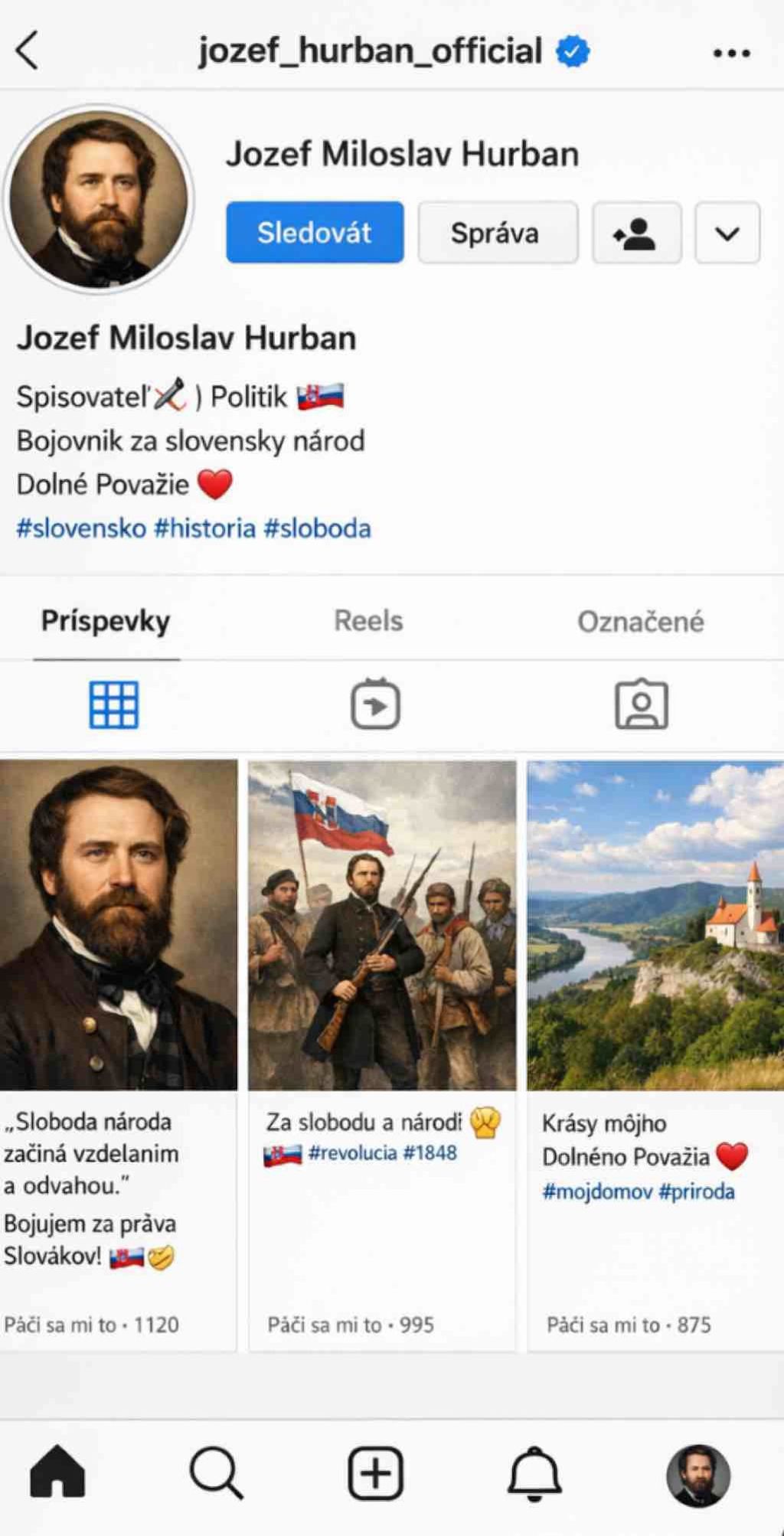Open the portrait post with 1120 likes
Image resolution: width=784 pixels, height=1536 pixels.
(118, 925)
